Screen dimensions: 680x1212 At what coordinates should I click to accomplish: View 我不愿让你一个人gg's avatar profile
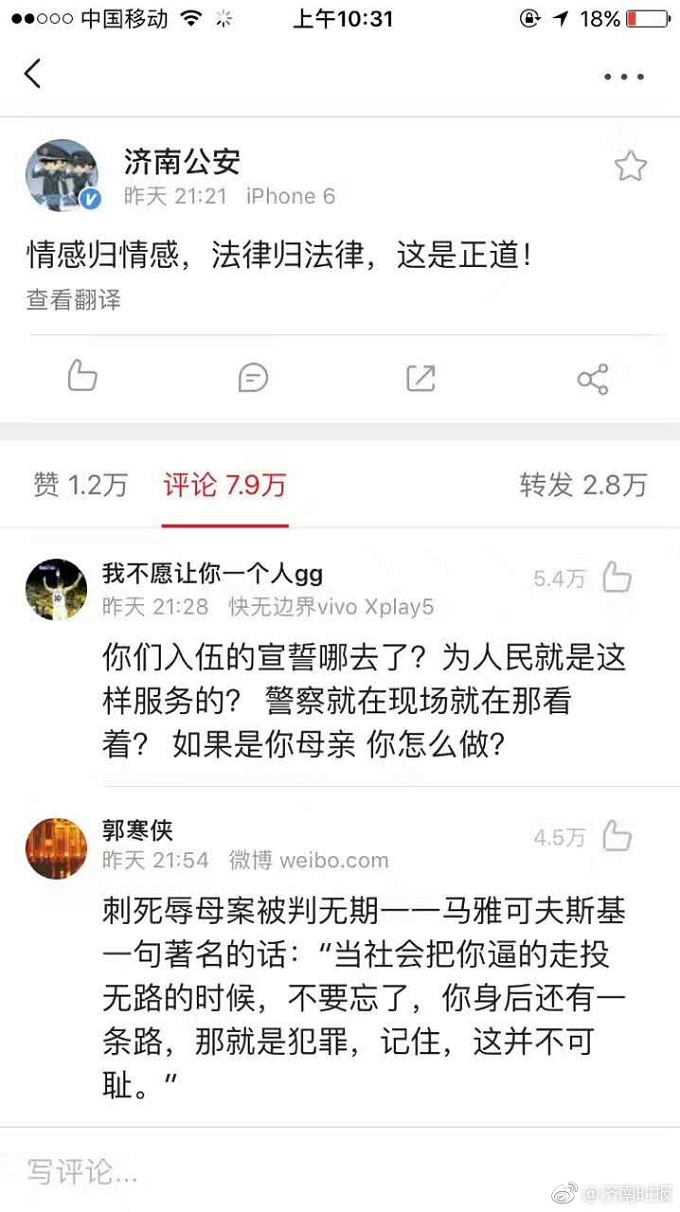(56, 589)
